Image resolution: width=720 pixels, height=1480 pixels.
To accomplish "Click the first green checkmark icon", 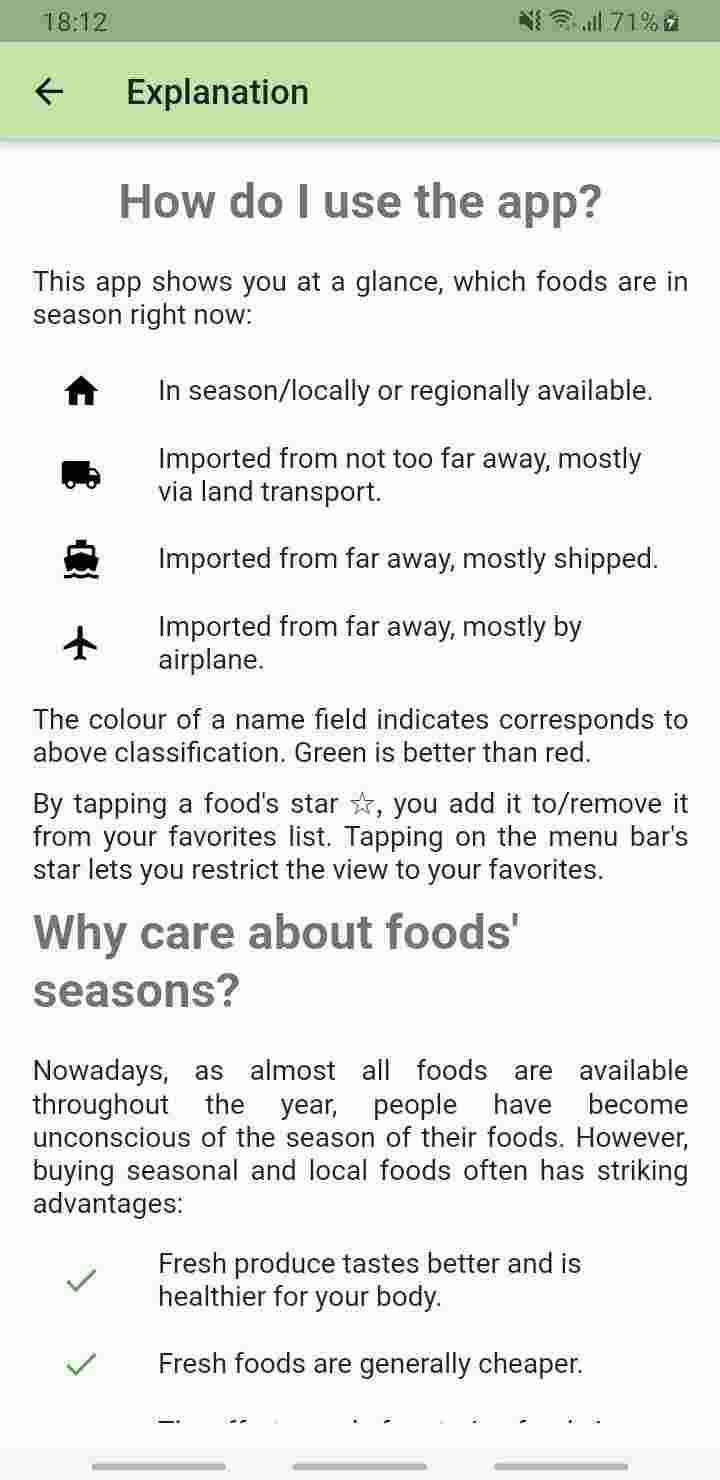I will click(81, 1278).
